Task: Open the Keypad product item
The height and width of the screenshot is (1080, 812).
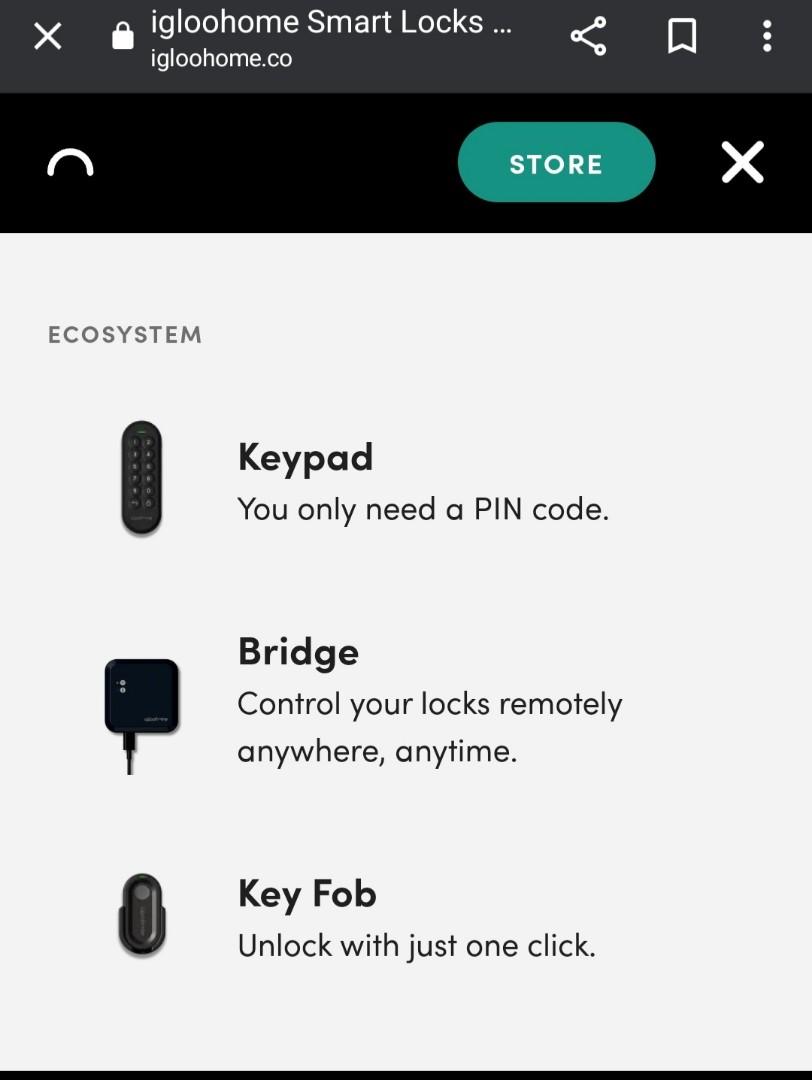Action: [x=305, y=458]
